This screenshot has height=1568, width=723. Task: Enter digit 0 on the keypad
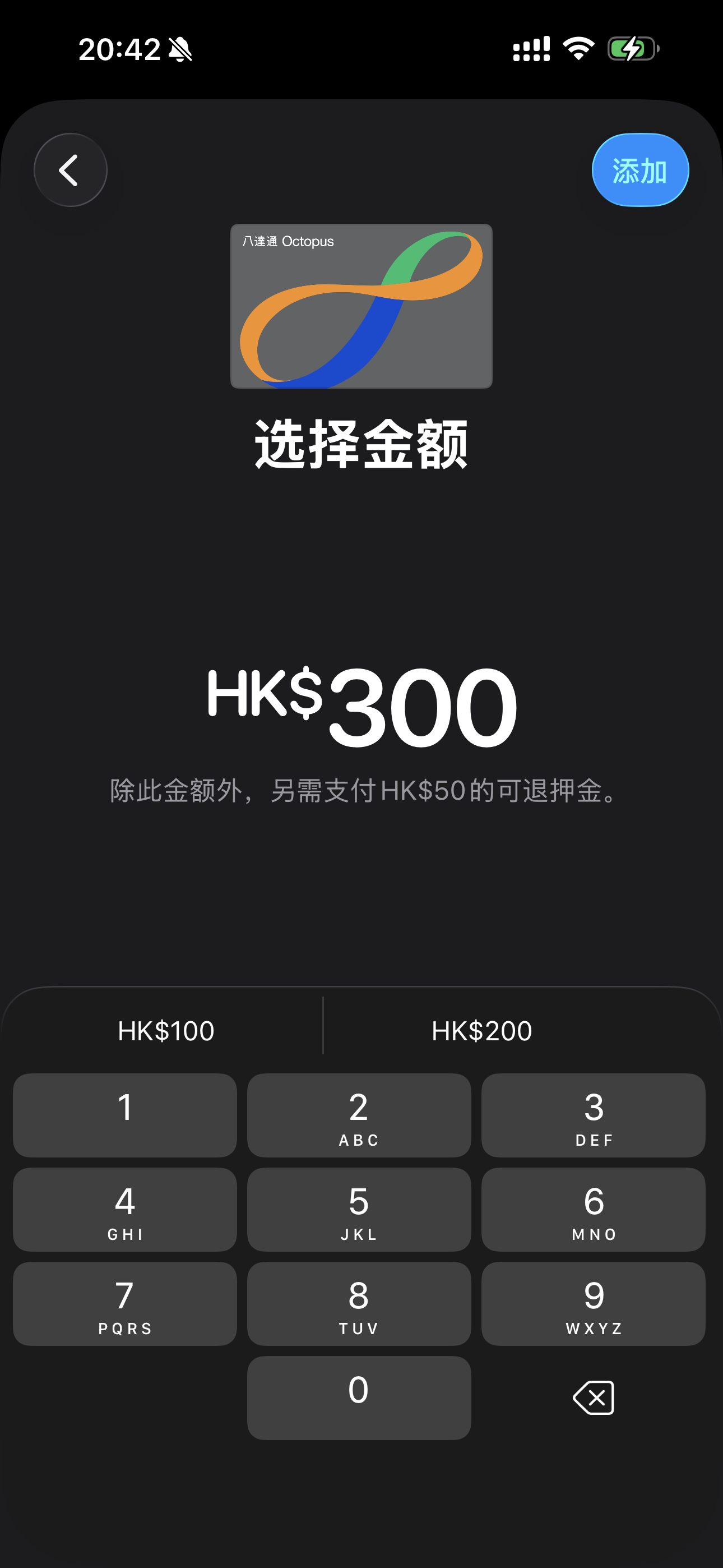(x=359, y=1398)
